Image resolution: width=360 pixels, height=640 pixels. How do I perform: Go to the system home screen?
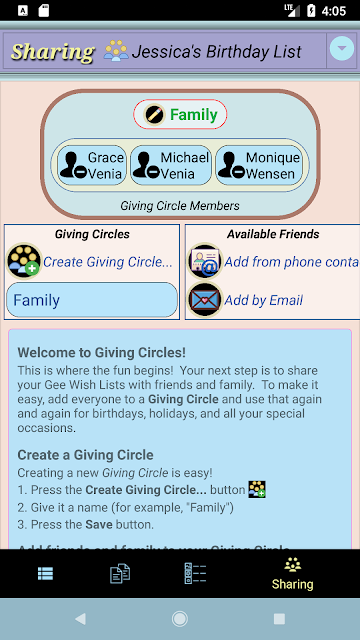tap(180, 619)
